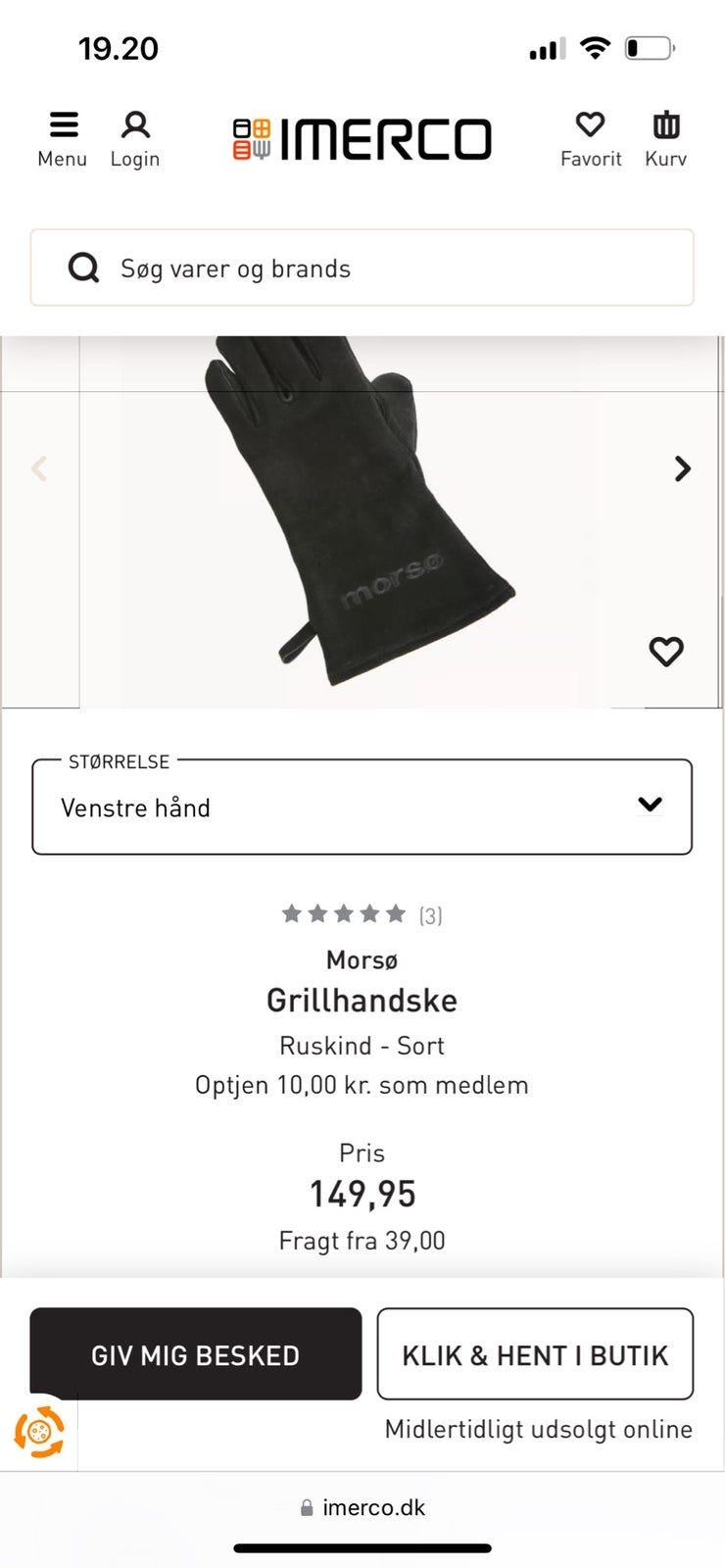Open the orange cookie settings icon

pos(38,1432)
